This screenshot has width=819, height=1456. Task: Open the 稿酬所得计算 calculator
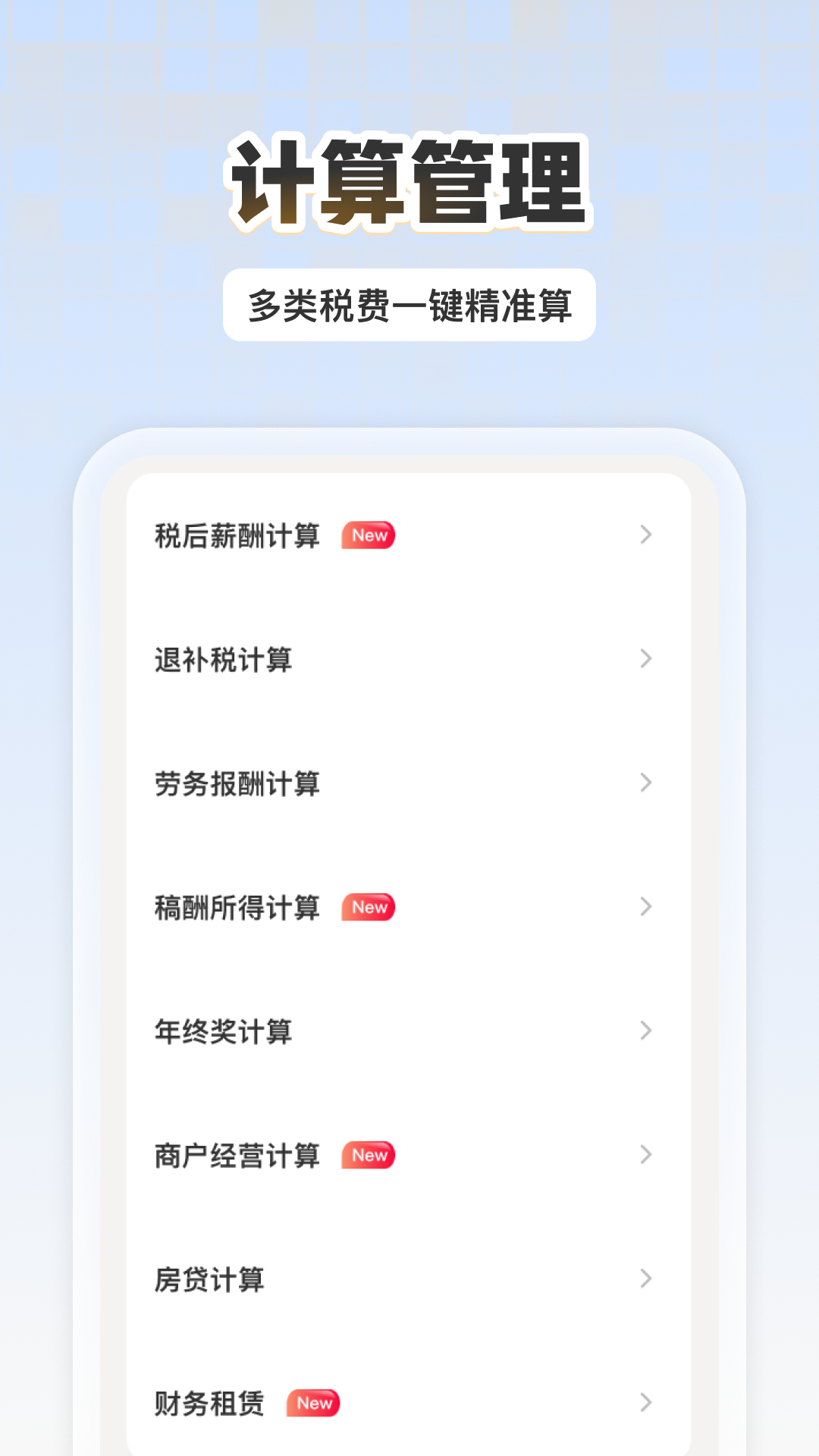click(237, 907)
